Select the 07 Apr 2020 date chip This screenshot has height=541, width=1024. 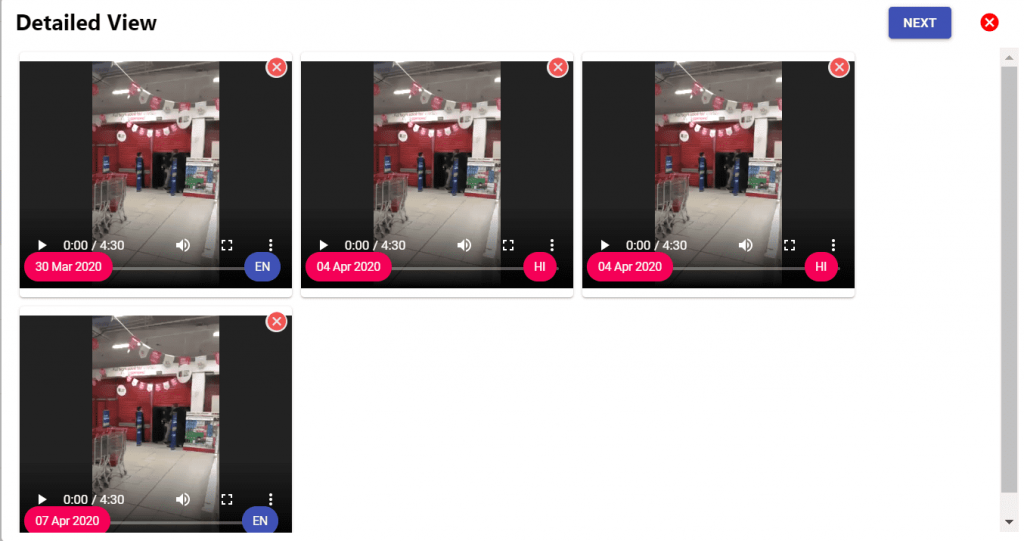[67, 521]
